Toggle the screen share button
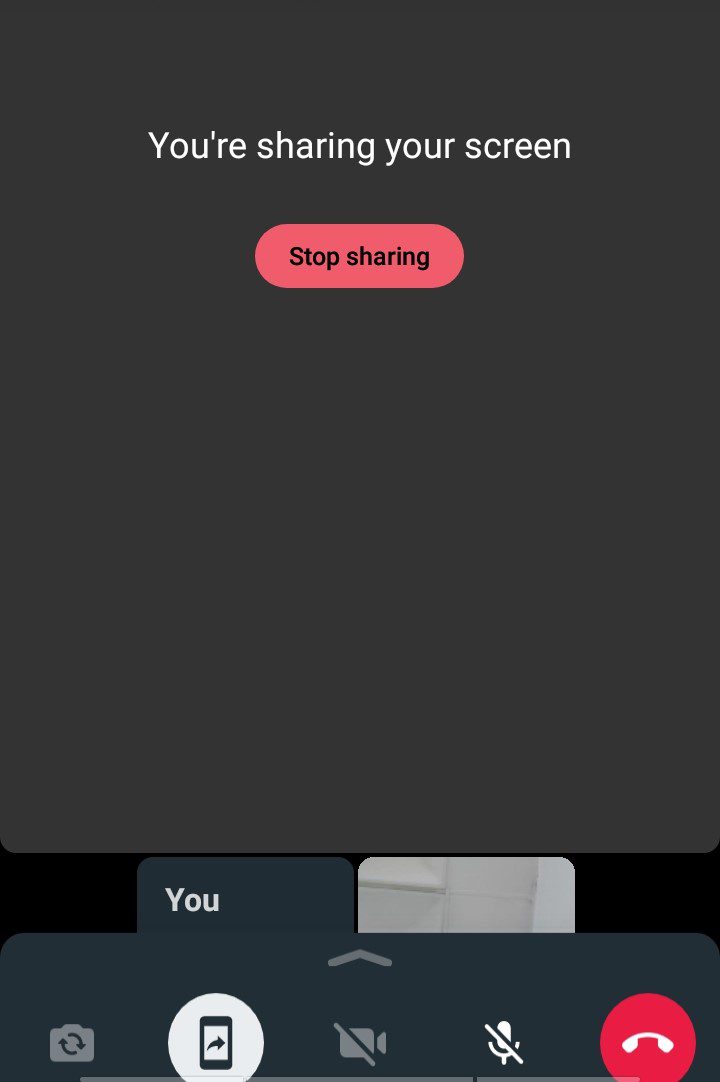This screenshot has width=720, height=1082. tap(216, 1042)
